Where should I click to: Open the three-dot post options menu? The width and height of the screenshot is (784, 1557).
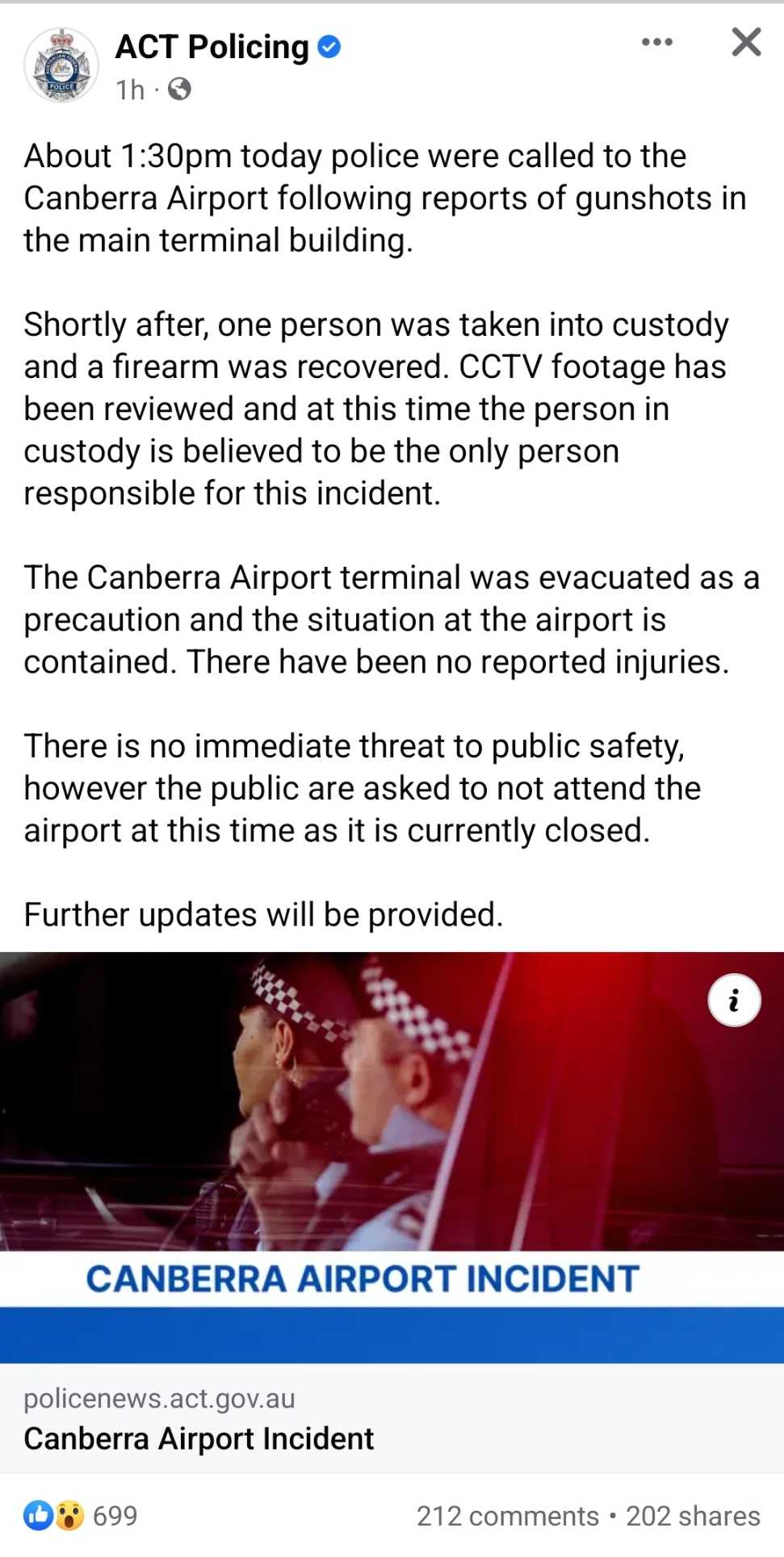point(656,42)
